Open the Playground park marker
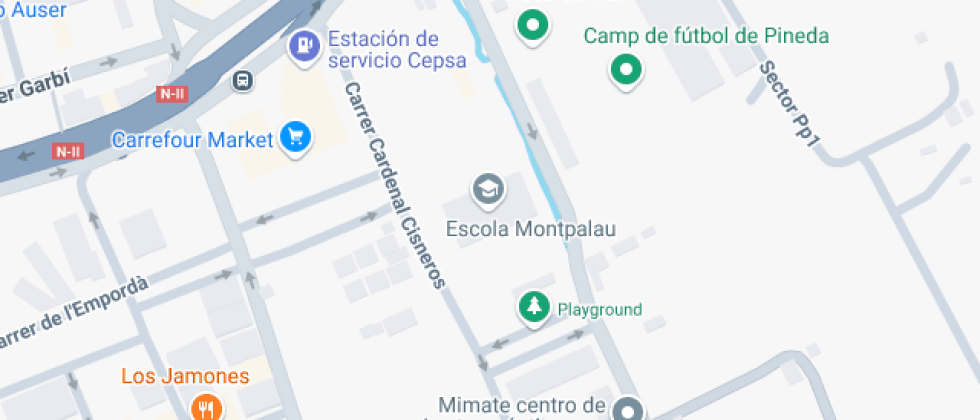 pyautogui.click(x=534, y=307)
